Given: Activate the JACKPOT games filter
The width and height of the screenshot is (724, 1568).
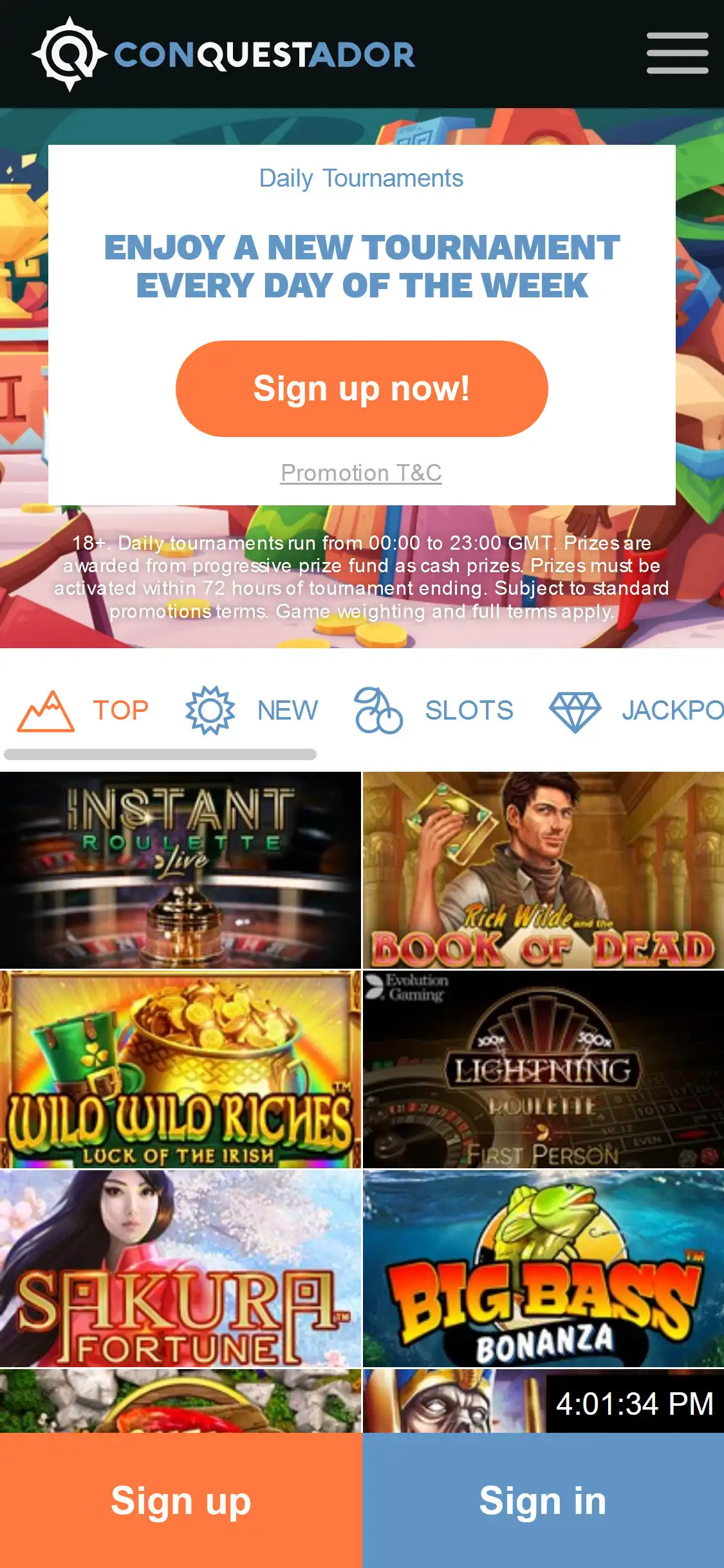Looking at the screenshot, I should (x=669, y=710).
